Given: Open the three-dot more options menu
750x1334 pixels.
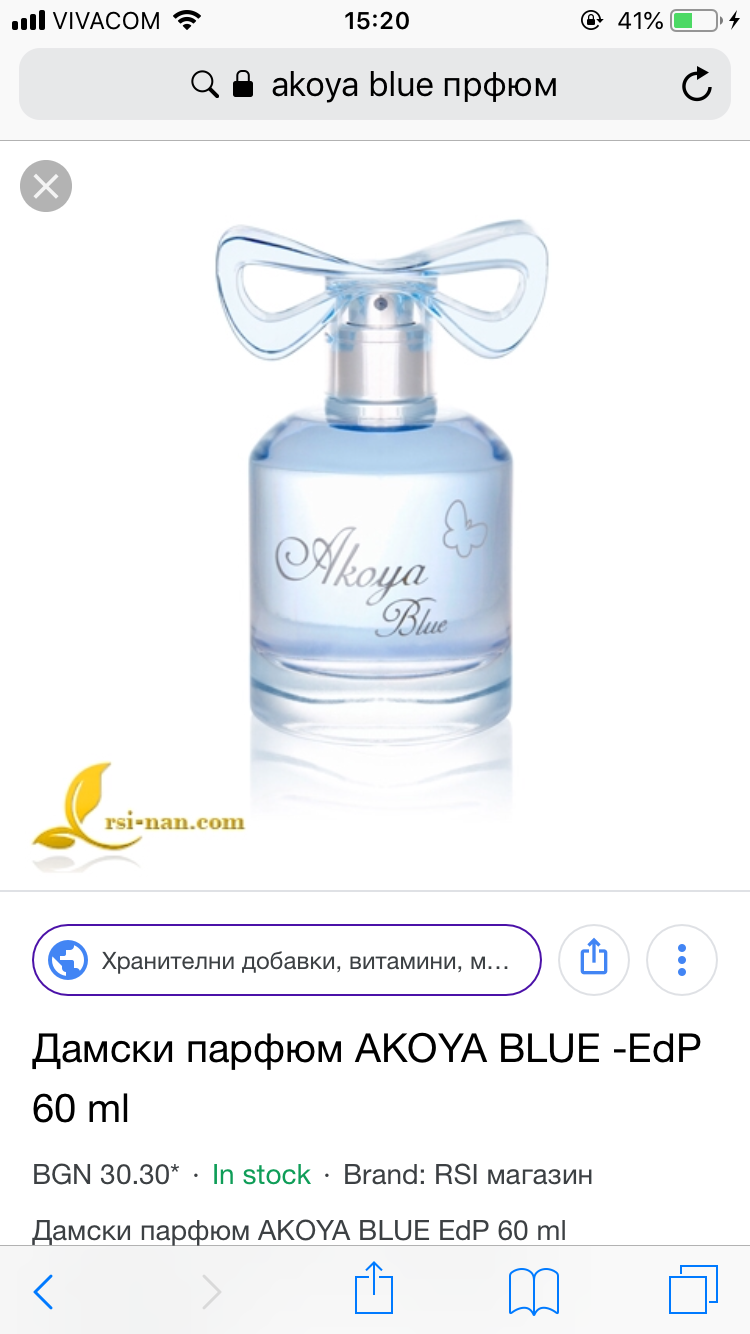Looking at the screenshot, I should click(682, 960).
